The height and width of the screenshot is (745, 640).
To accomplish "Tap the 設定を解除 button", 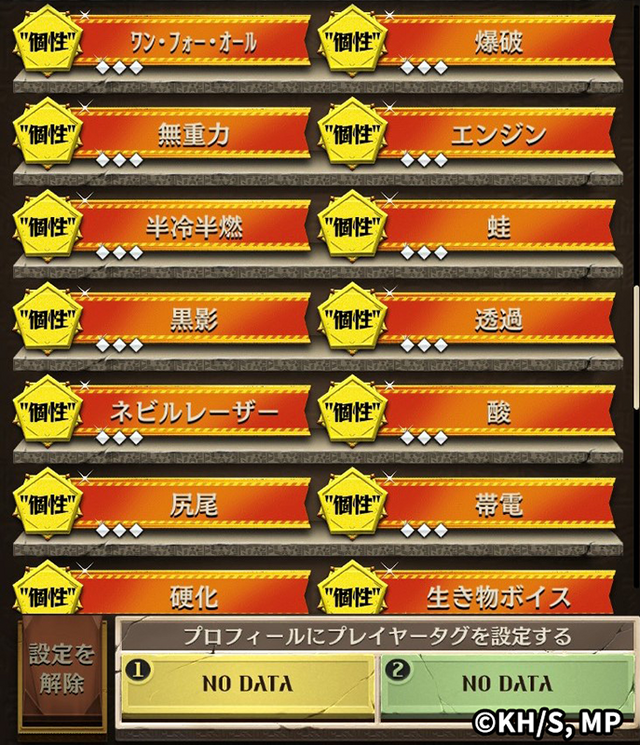I will pyautogui.click(x=62, y=671).
